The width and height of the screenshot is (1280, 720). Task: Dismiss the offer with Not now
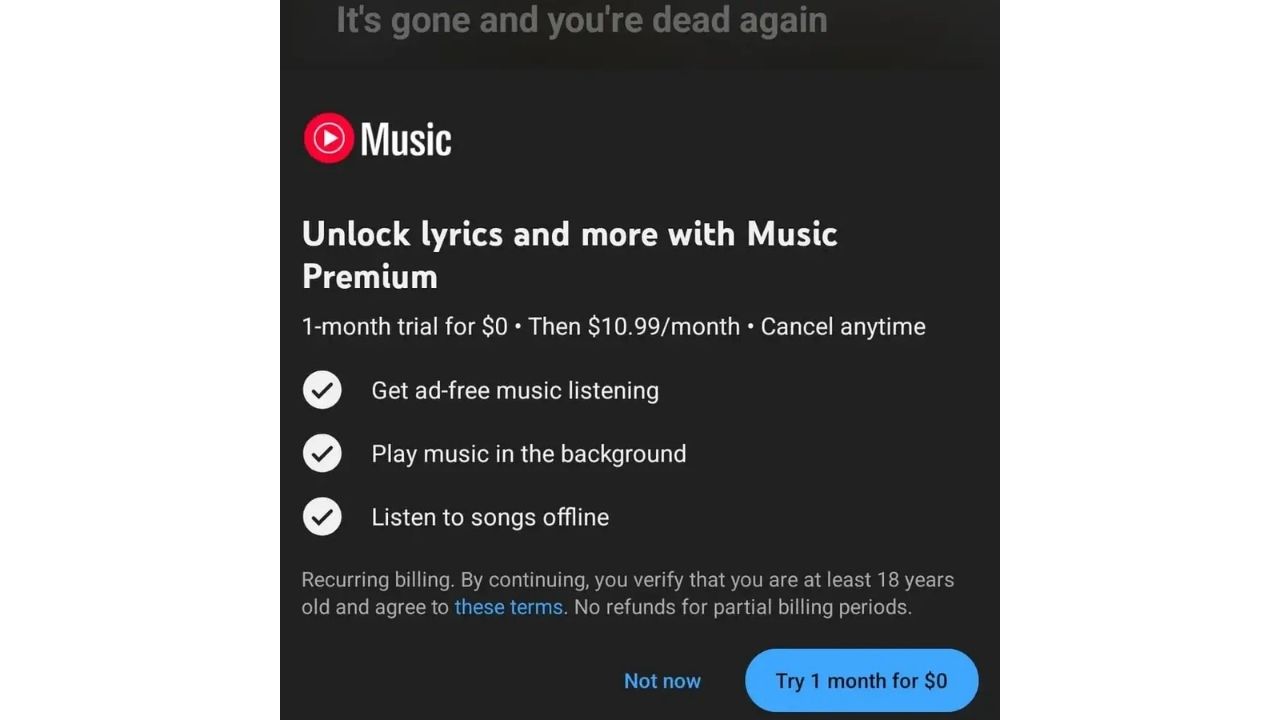pyautogui.click(x=662, y=681)
